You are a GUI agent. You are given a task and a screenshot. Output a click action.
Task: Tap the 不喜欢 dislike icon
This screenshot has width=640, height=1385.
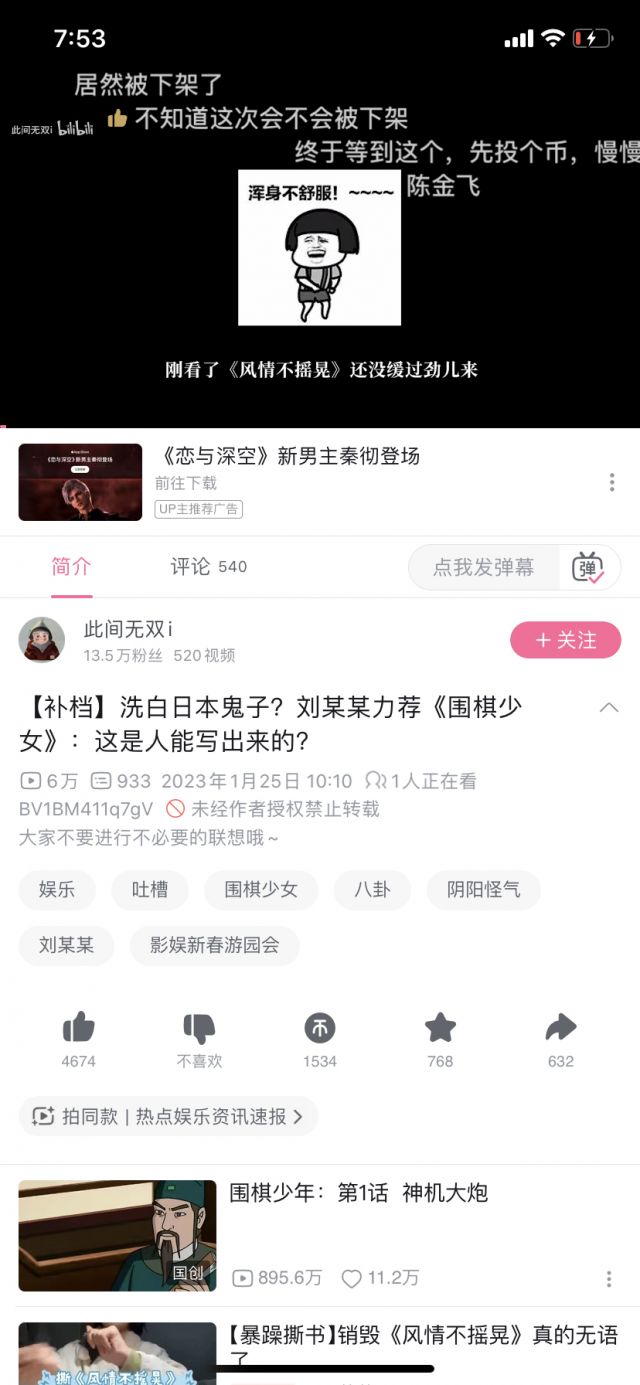pos(199,1028)
